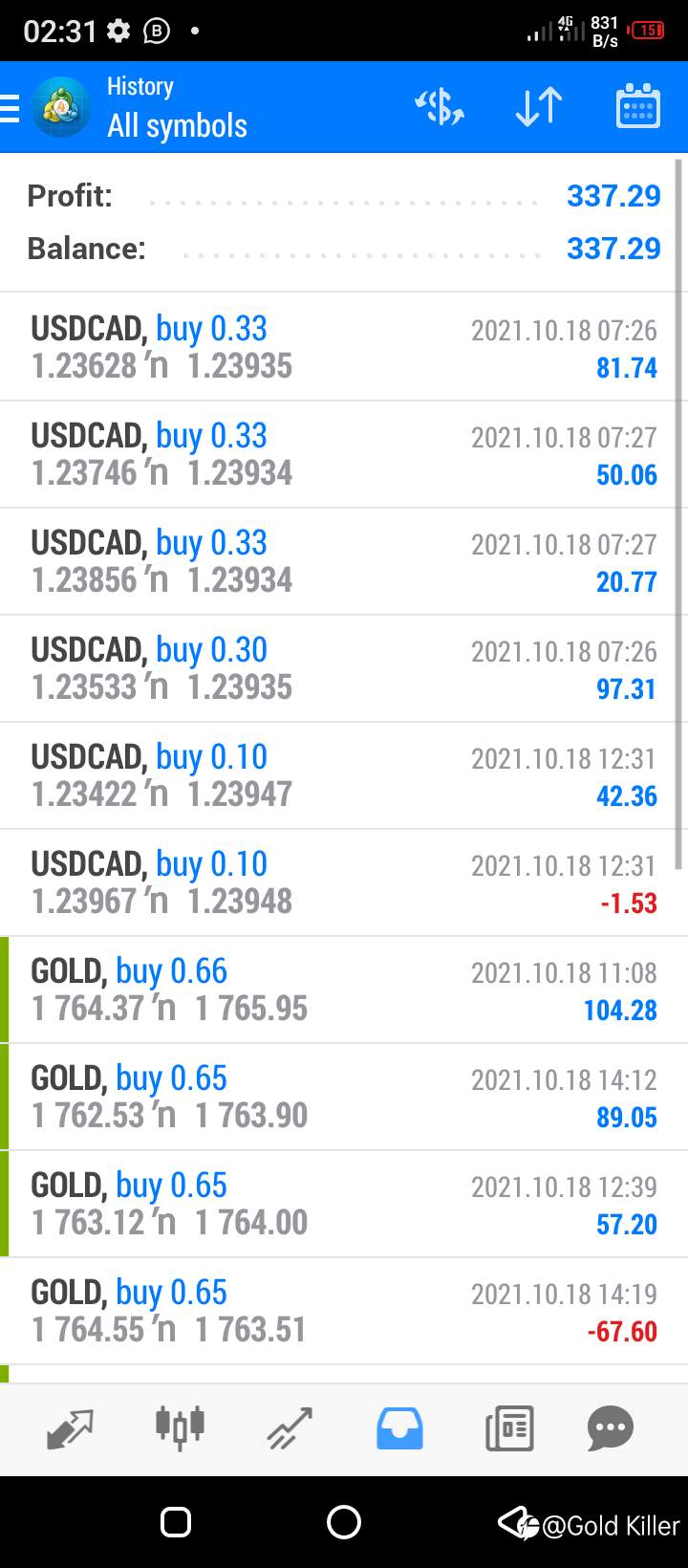
Task: Open the system recent apps button
Action: tap(176, 1522)
